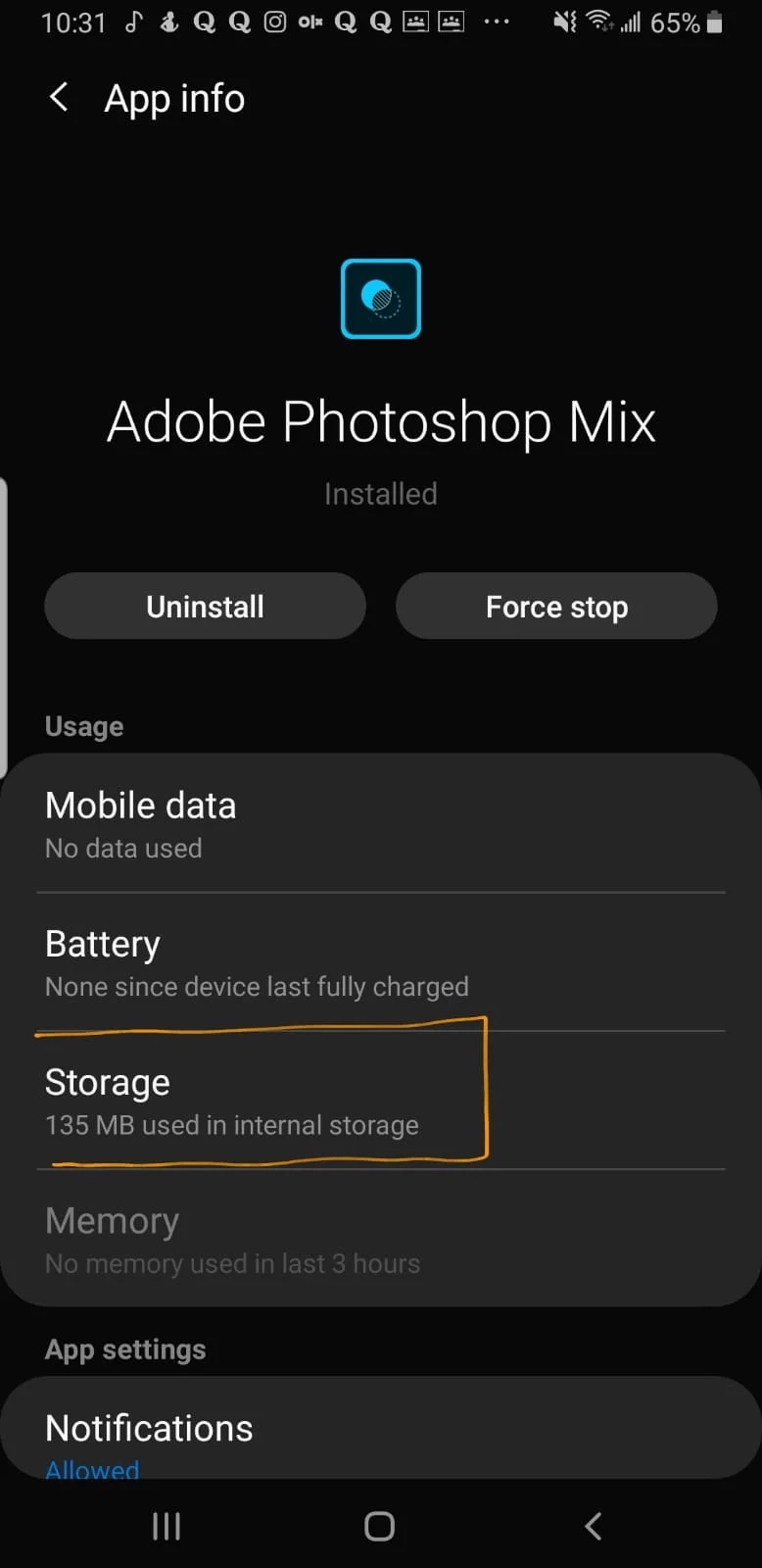The height and width of the screenshot is (1568, 762).
Task: Open Storage details
Action: (x=381, y=1101)
